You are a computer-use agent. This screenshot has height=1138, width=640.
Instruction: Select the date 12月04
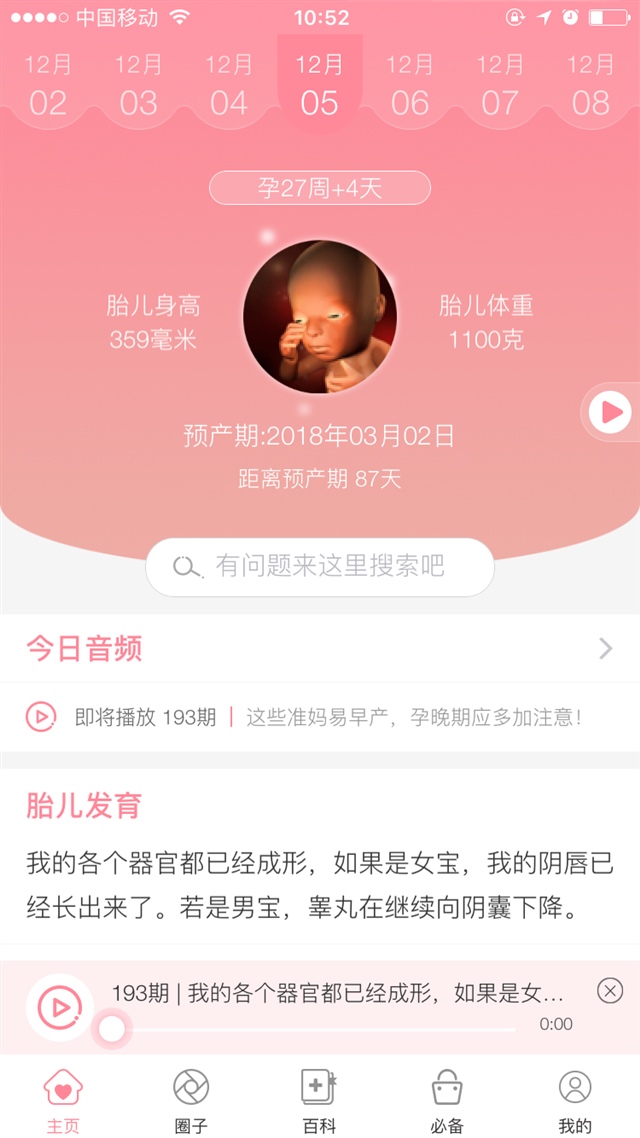(x=229, y=86)
